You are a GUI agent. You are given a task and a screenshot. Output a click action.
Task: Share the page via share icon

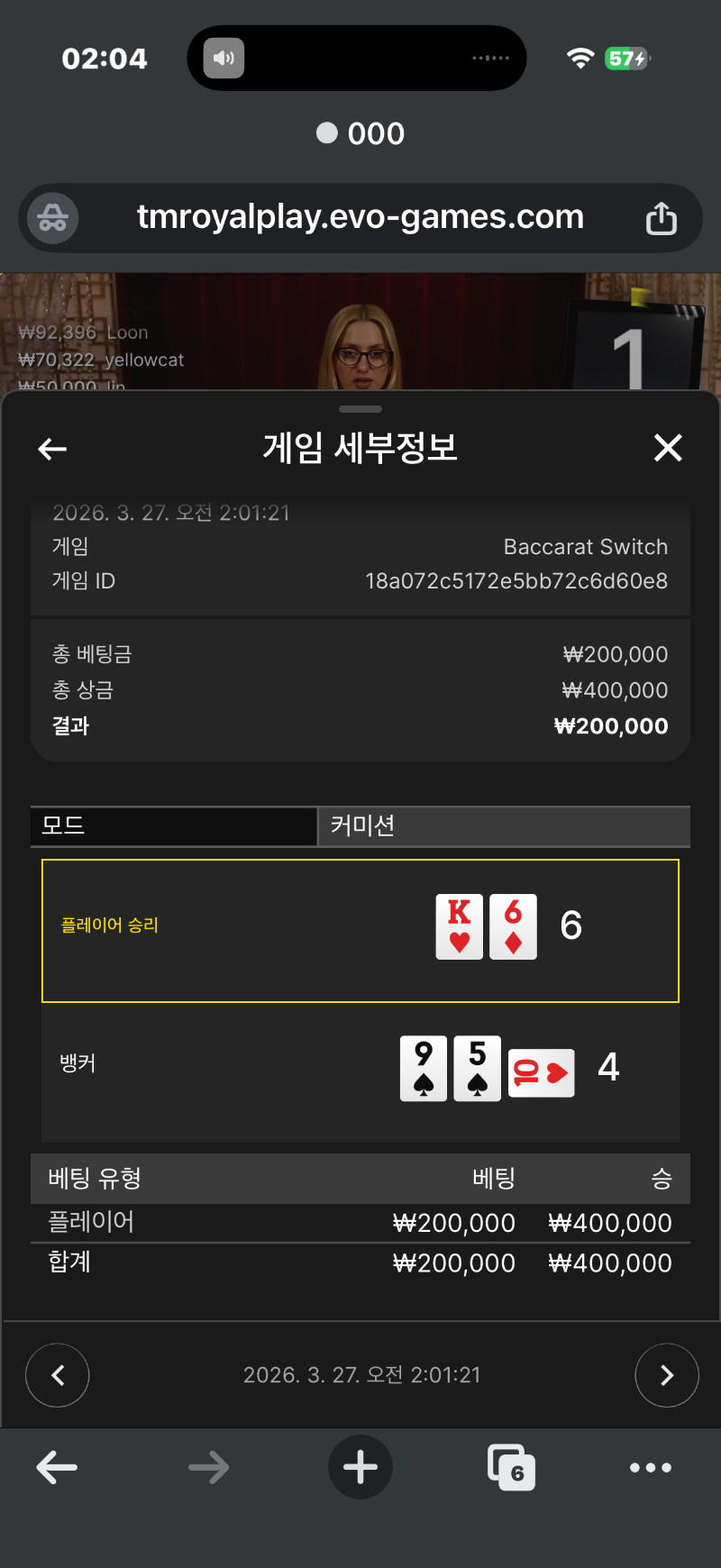[661, 218]
